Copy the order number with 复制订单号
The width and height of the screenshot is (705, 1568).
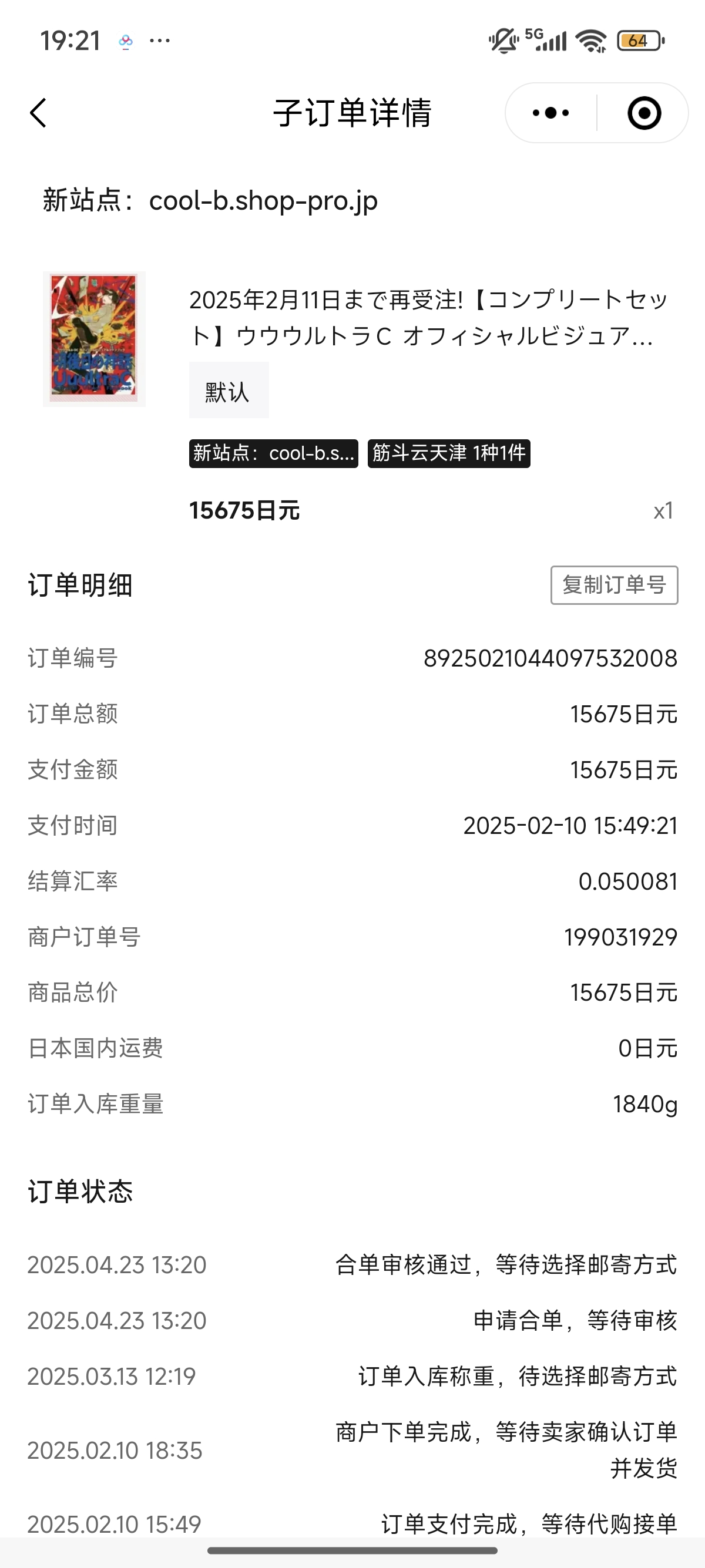(615, 585)
